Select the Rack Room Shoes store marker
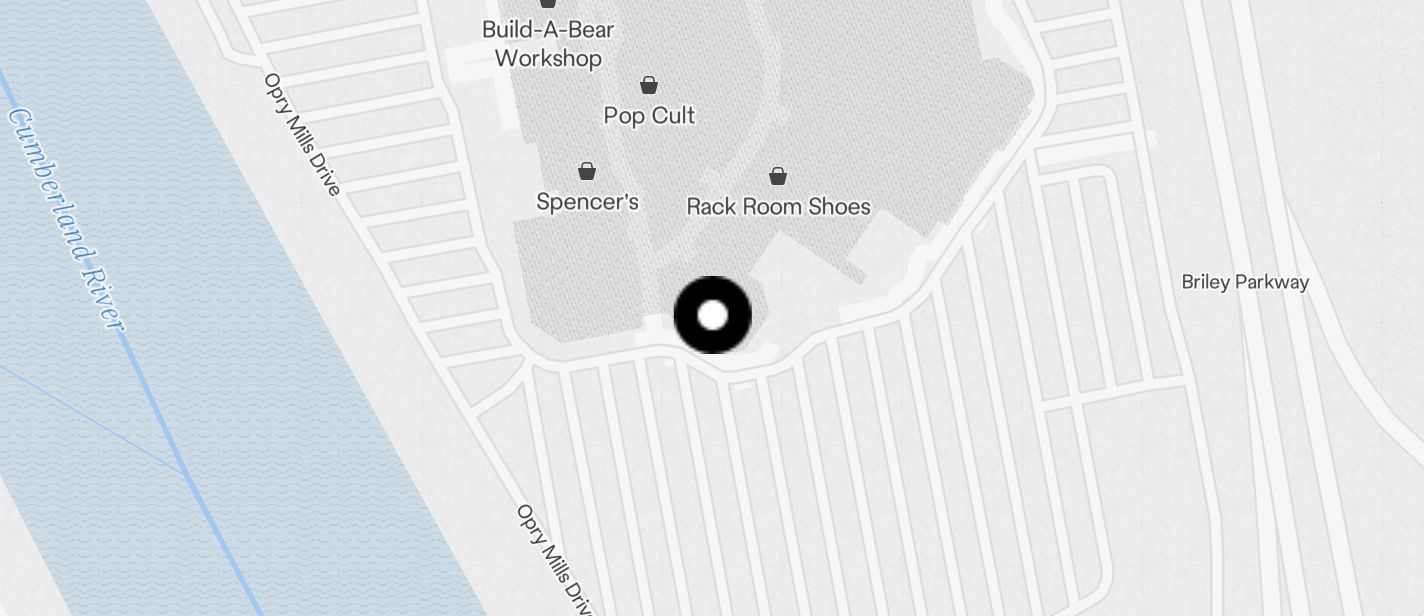1424x616 pixels. coord(778,178)
